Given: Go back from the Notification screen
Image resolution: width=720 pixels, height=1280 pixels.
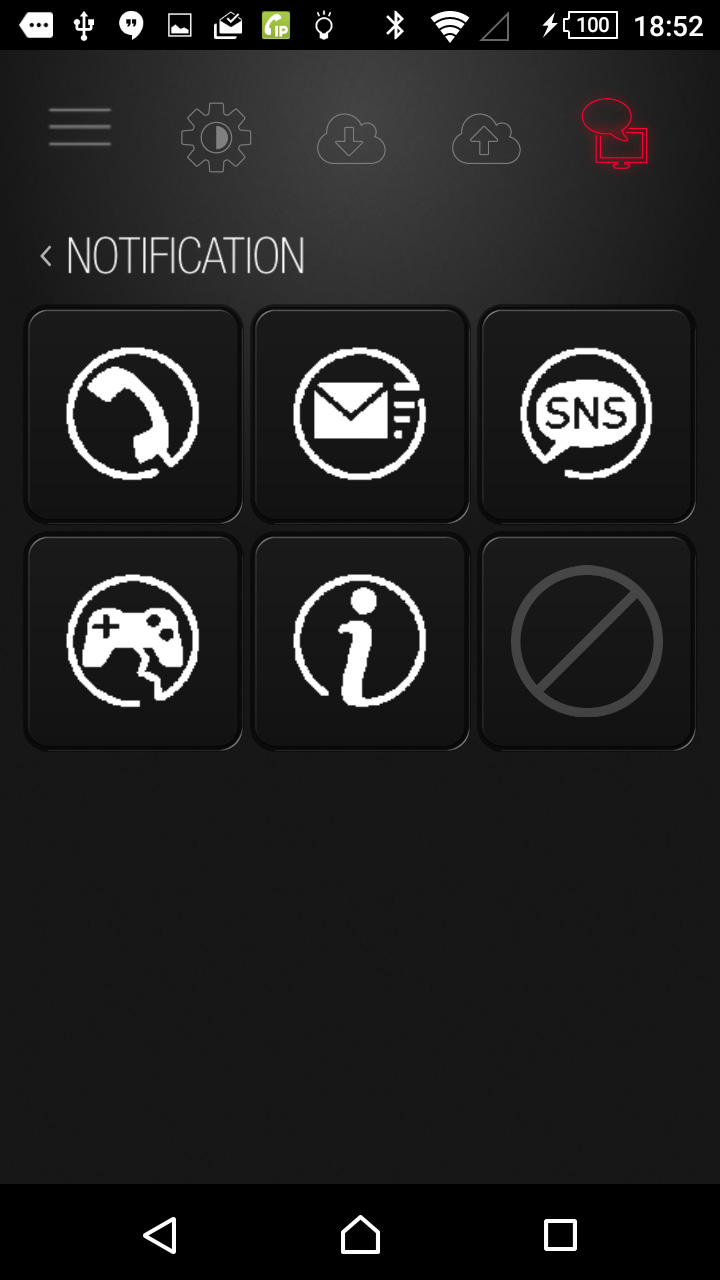Looking at the screenshot, I should [x=46, y=256].
